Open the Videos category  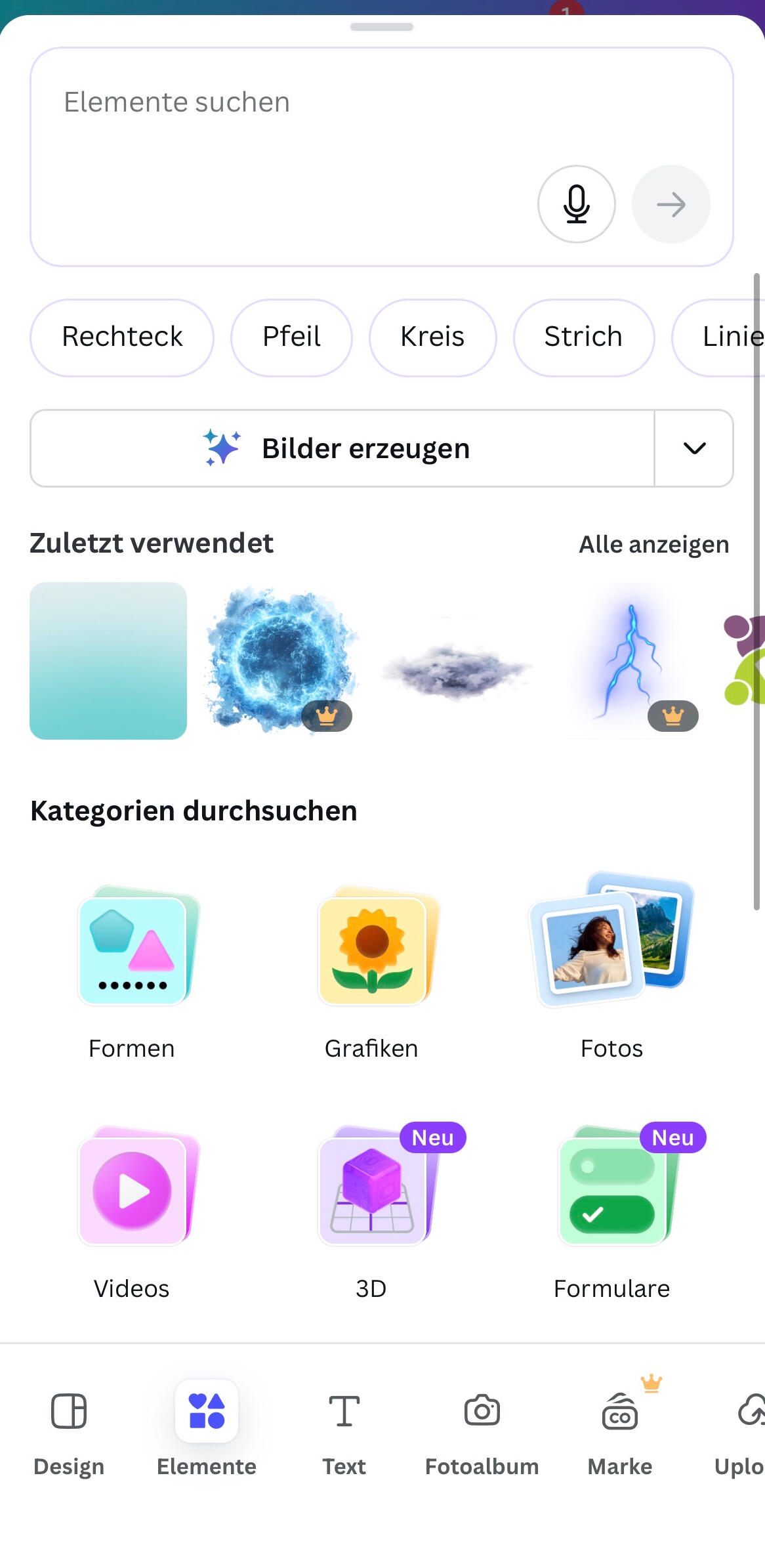coord(133,1208)
